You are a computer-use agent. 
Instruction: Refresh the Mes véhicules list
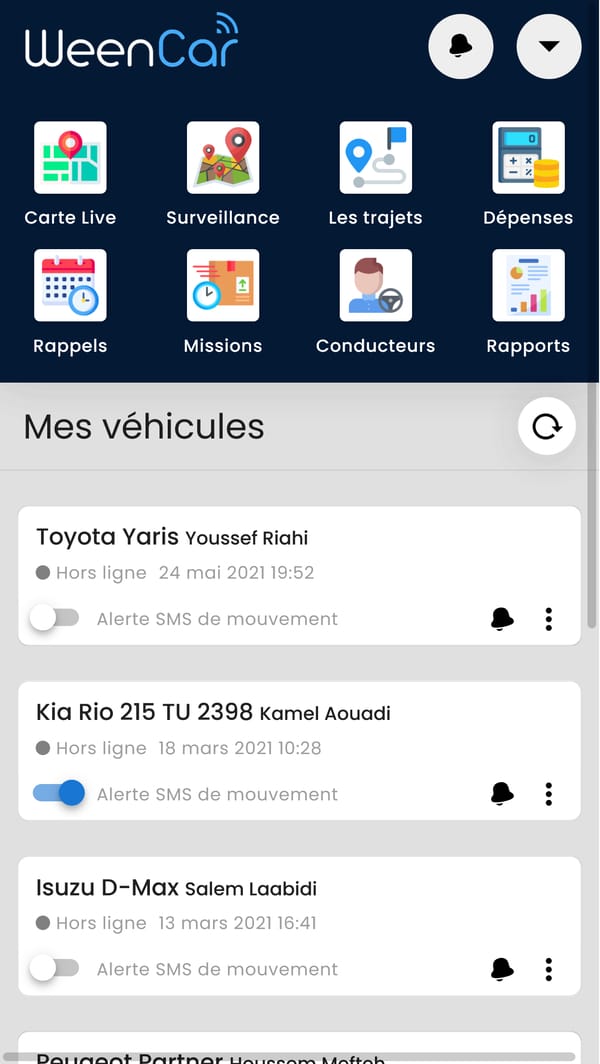tap(546, 427)
